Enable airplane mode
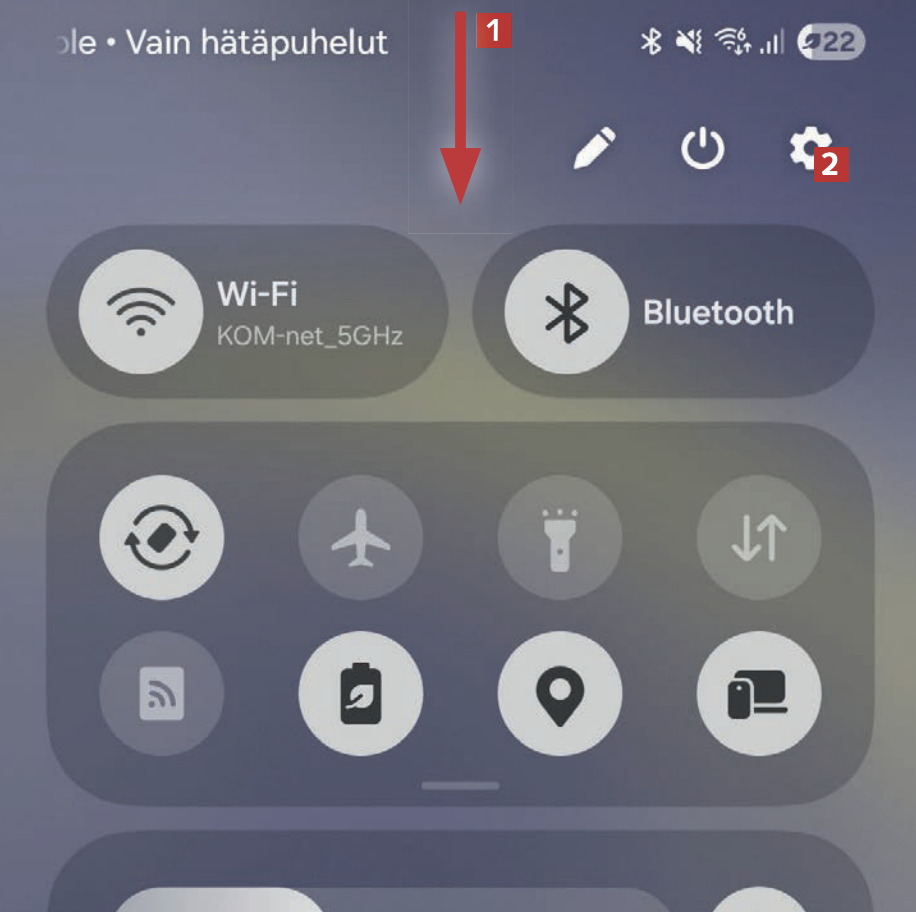The height and width of the screenshot is (912, 916). point(360,538)
